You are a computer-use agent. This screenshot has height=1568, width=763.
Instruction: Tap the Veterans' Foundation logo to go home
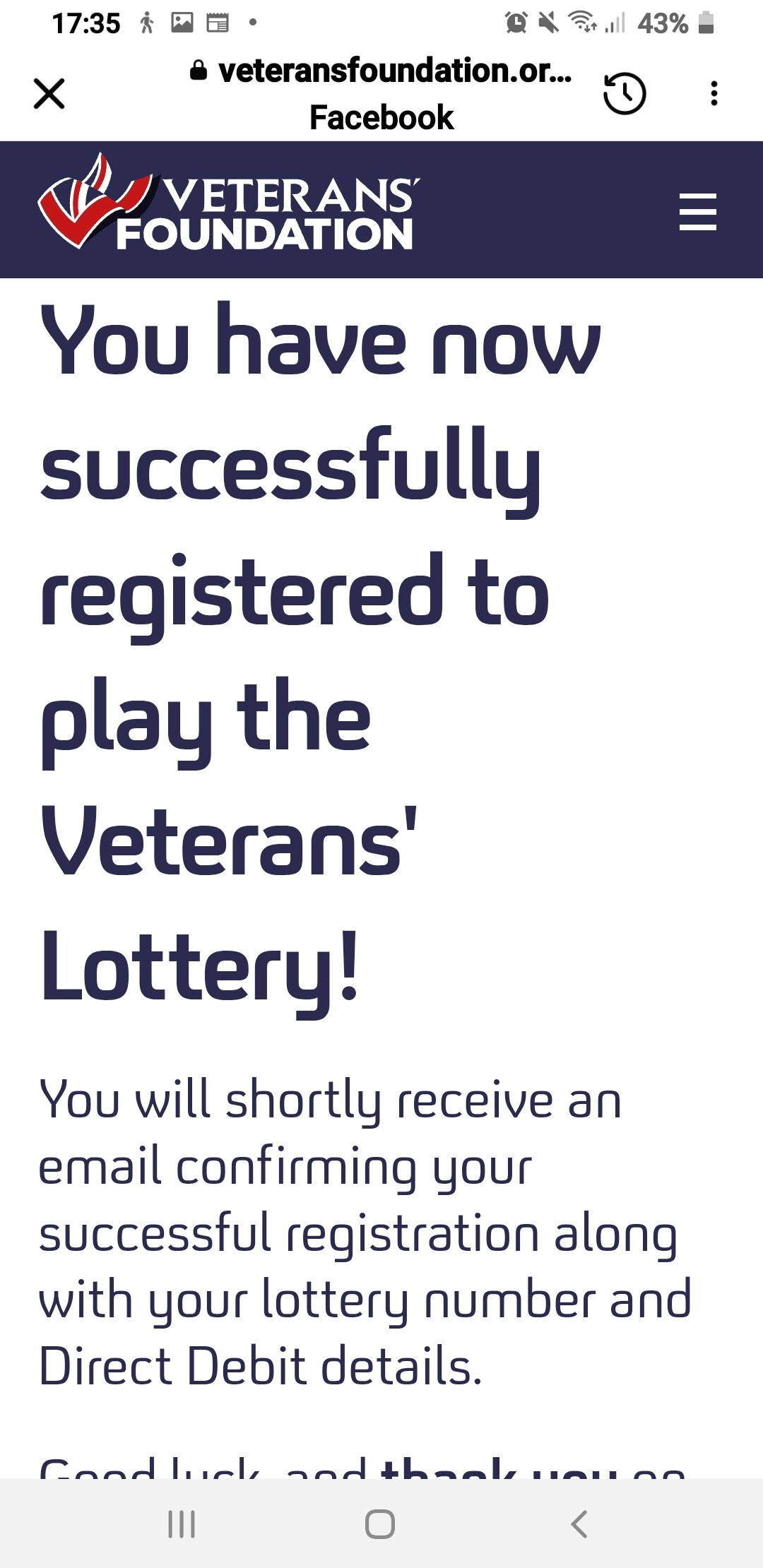[227, 203]
